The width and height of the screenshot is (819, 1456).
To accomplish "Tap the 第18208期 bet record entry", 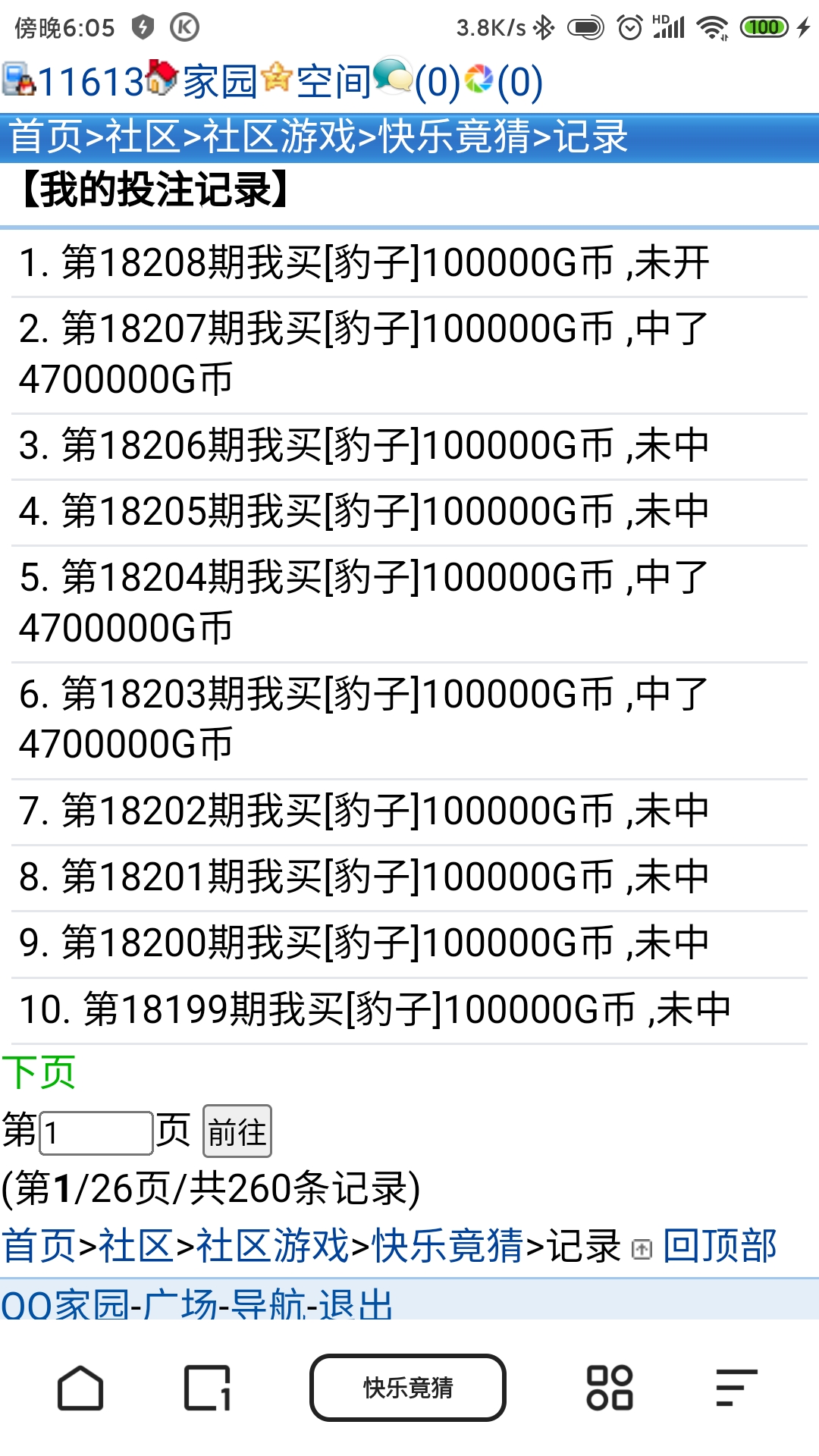I will (x=364, y=264).
